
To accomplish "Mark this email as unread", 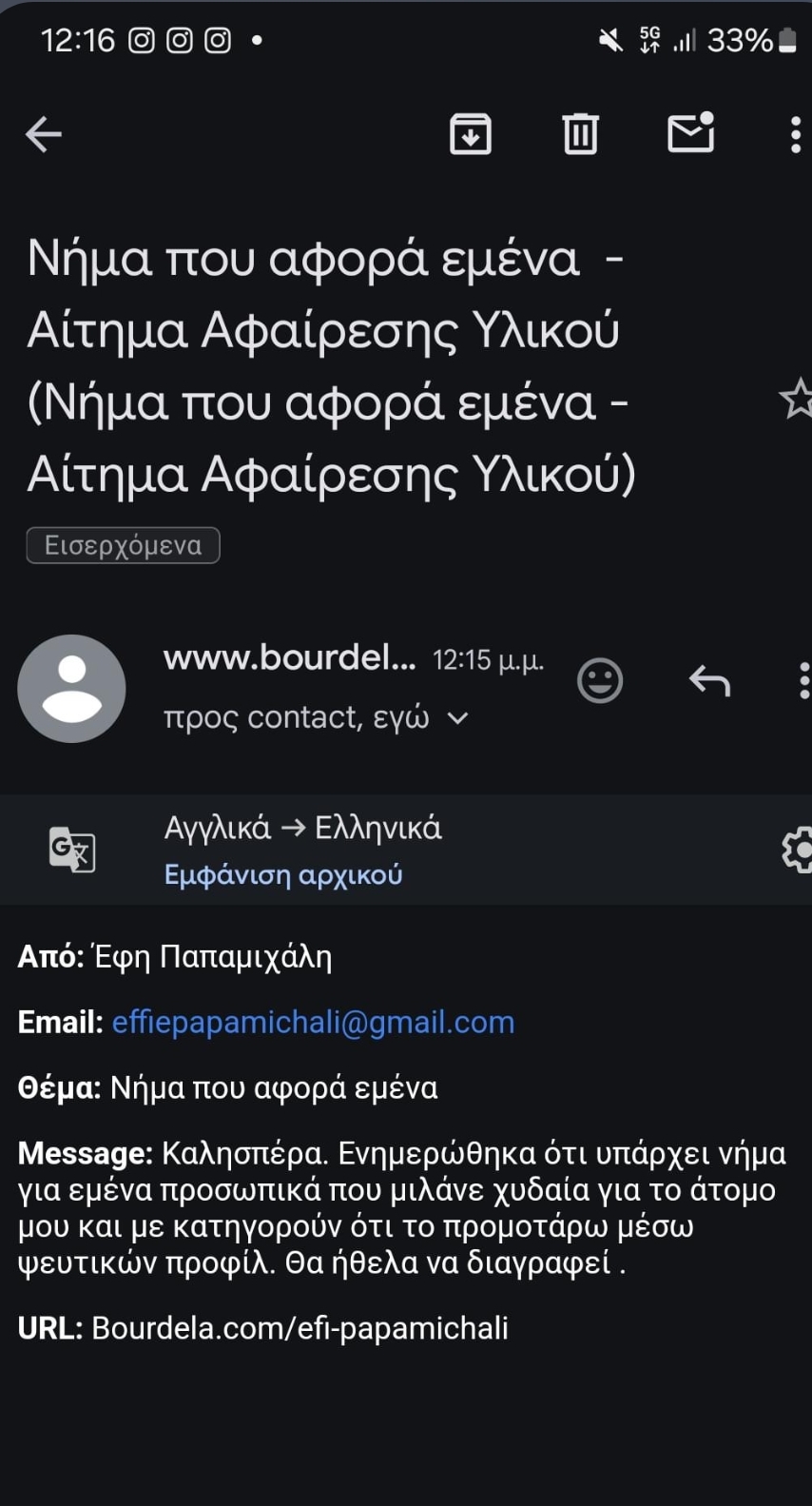I will pyautogui.click(x=691, y=133).
